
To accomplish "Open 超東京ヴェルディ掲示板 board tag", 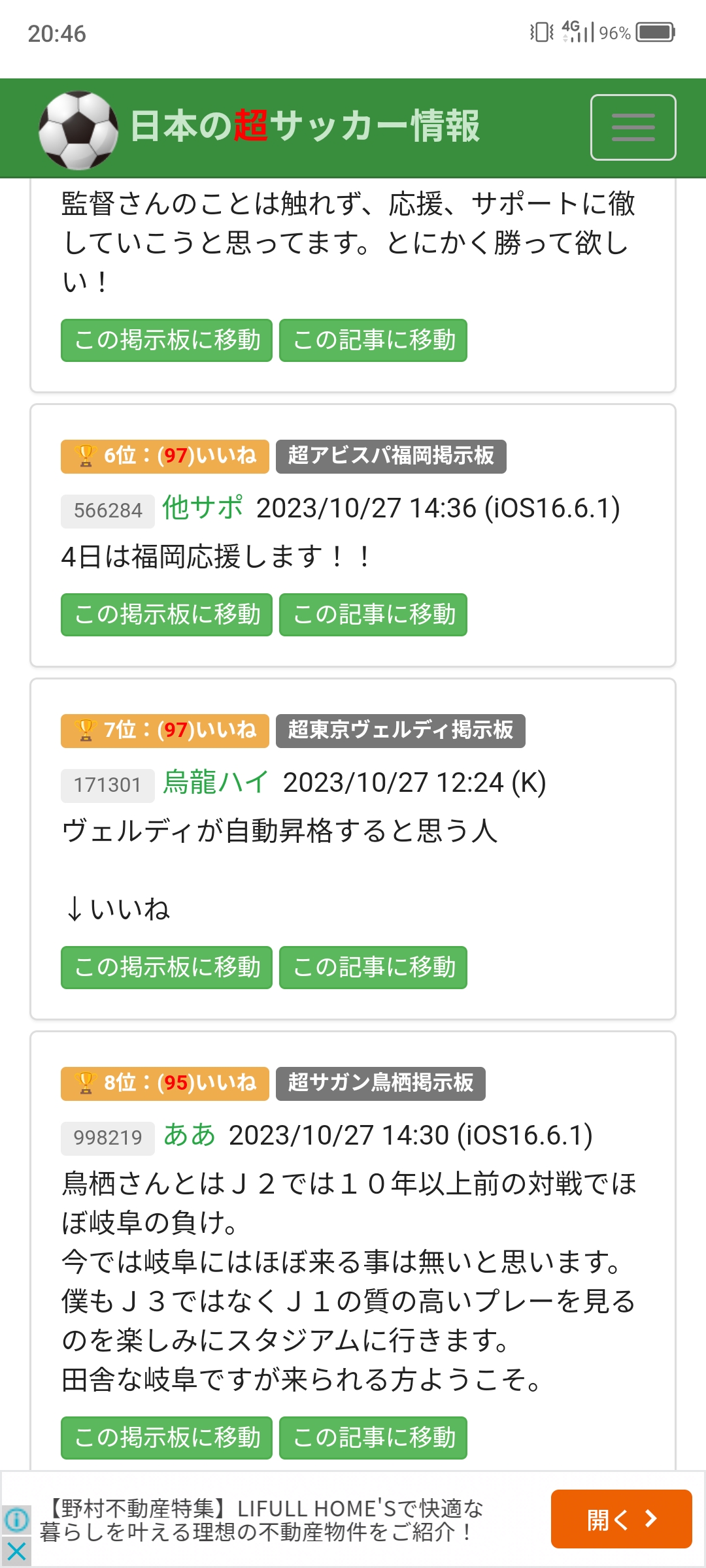I will point(401,730).
